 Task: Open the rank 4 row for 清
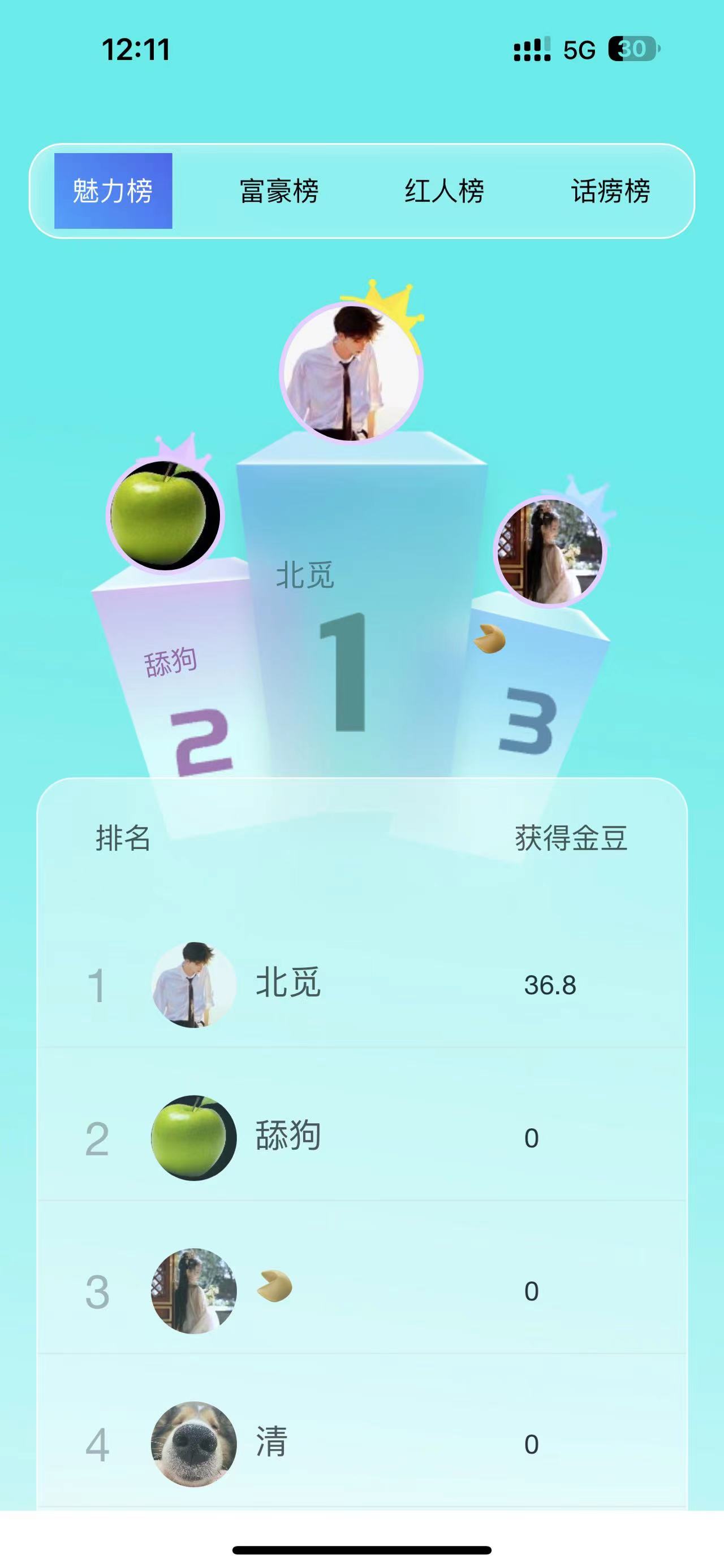(361, 1444)
